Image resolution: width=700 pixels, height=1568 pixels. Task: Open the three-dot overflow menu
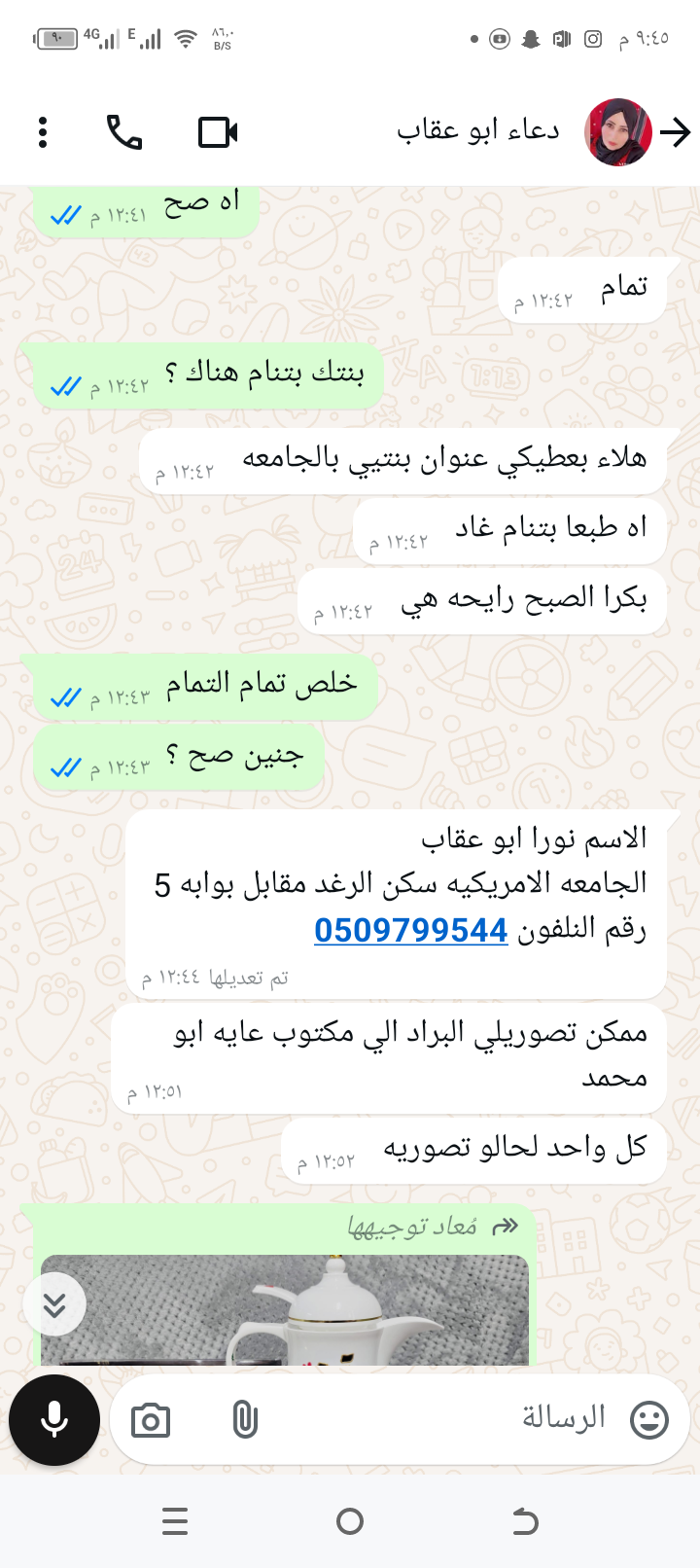tap(43, 132)
